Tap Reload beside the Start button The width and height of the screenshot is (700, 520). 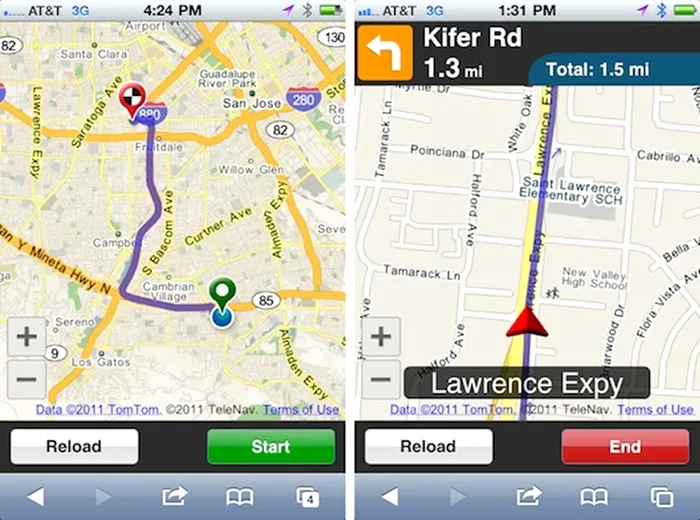coord(73,447)
